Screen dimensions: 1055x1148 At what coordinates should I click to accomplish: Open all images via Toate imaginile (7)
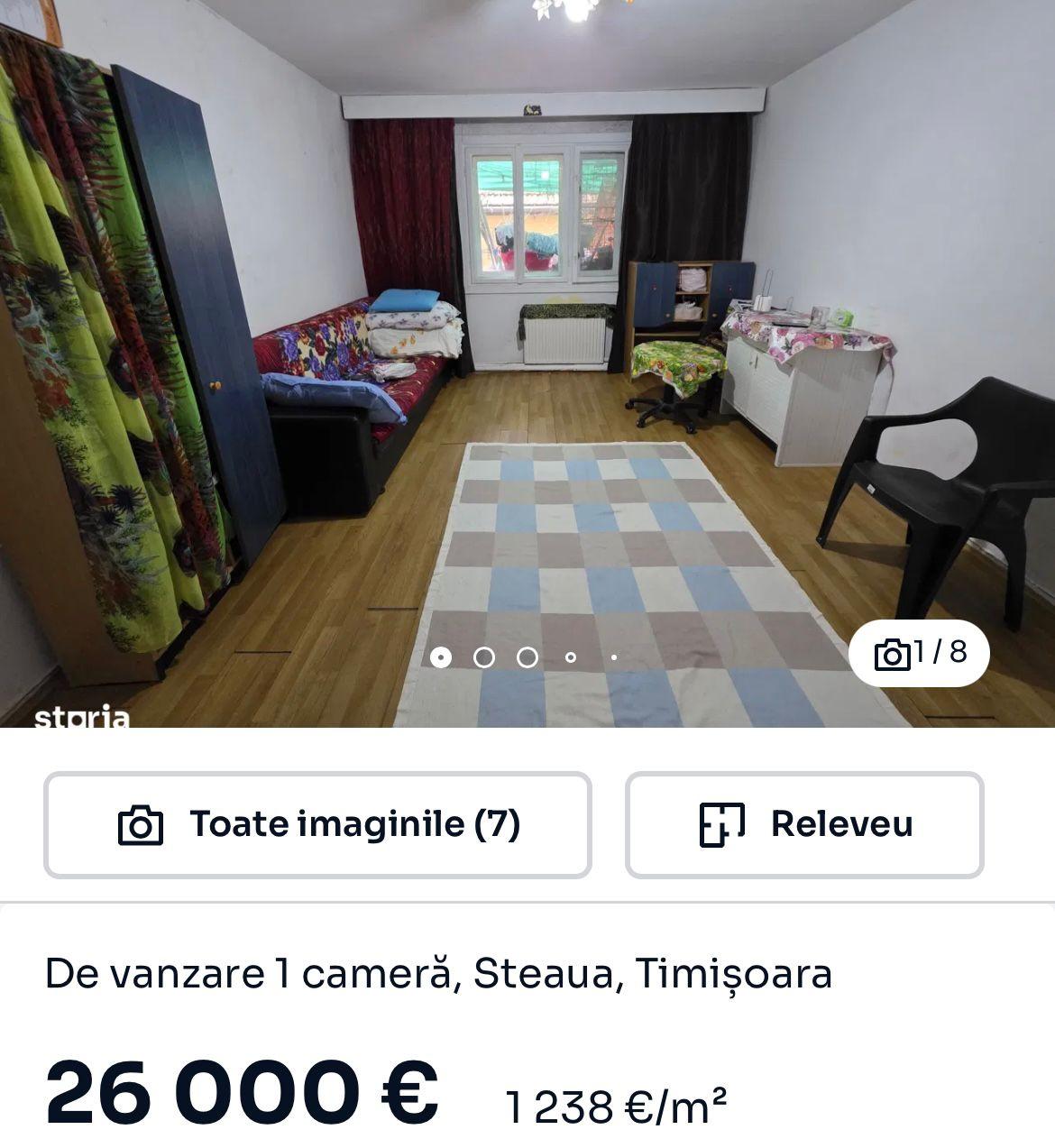(317, 824)
